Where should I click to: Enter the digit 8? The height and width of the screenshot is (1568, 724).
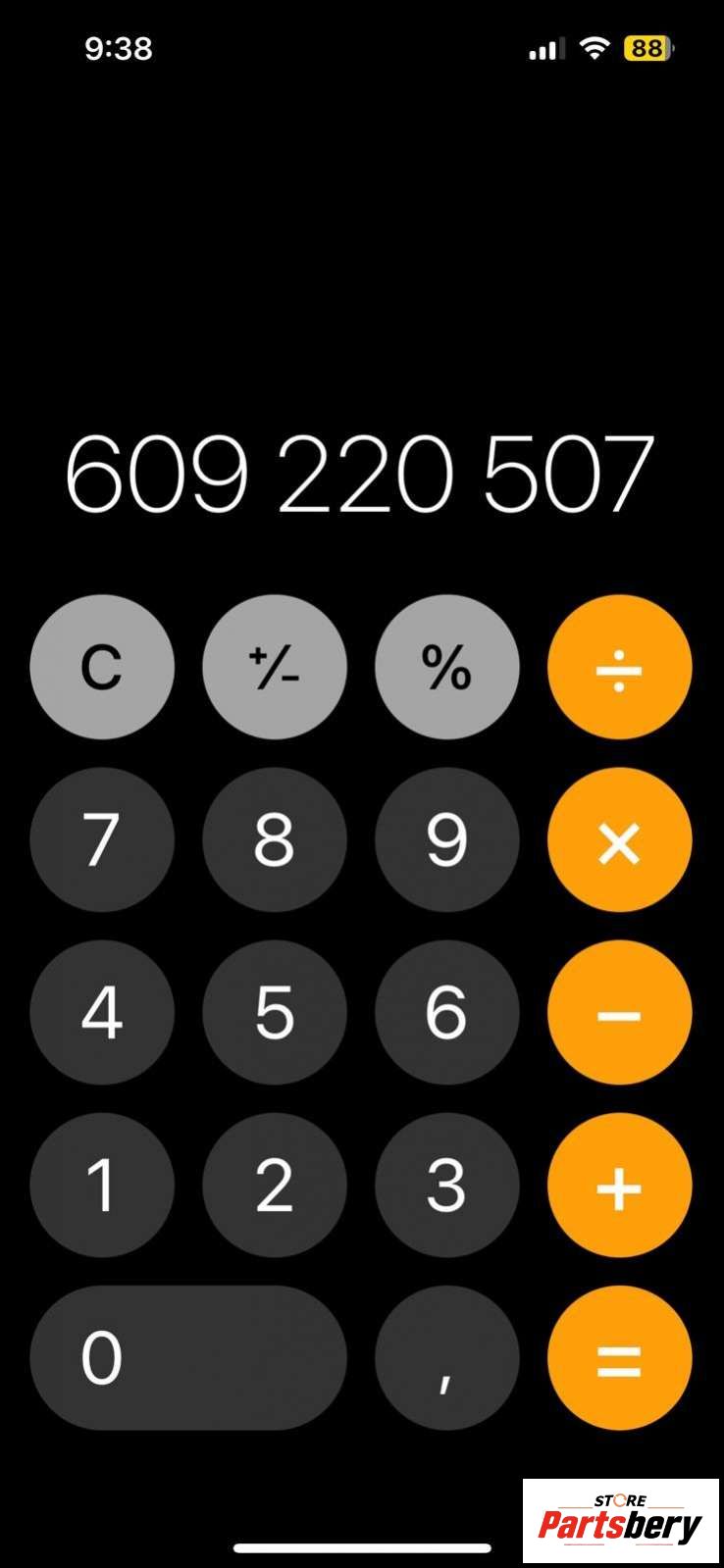click(x=275, y=840)
